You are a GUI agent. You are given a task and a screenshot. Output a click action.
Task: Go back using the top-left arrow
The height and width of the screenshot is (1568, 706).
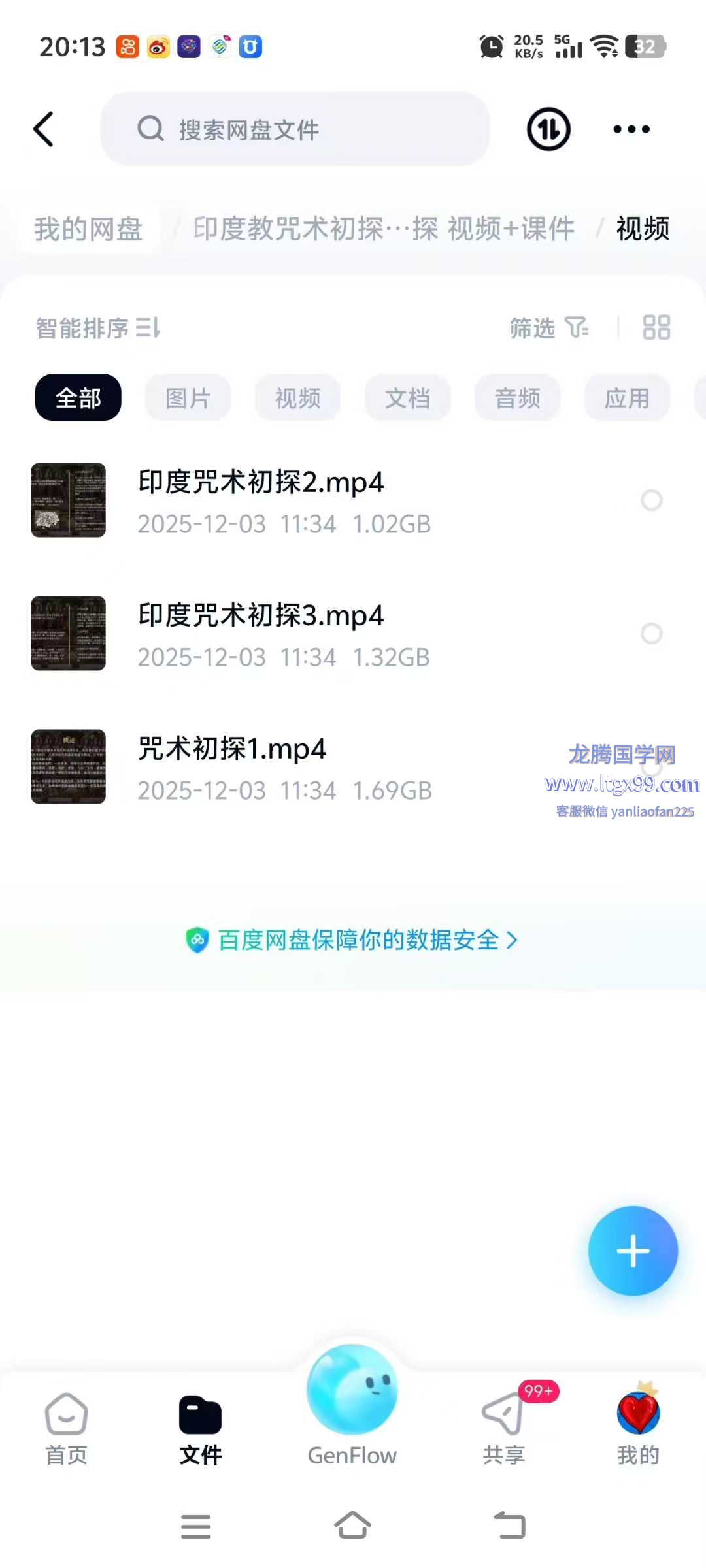[x=44, y=129]
